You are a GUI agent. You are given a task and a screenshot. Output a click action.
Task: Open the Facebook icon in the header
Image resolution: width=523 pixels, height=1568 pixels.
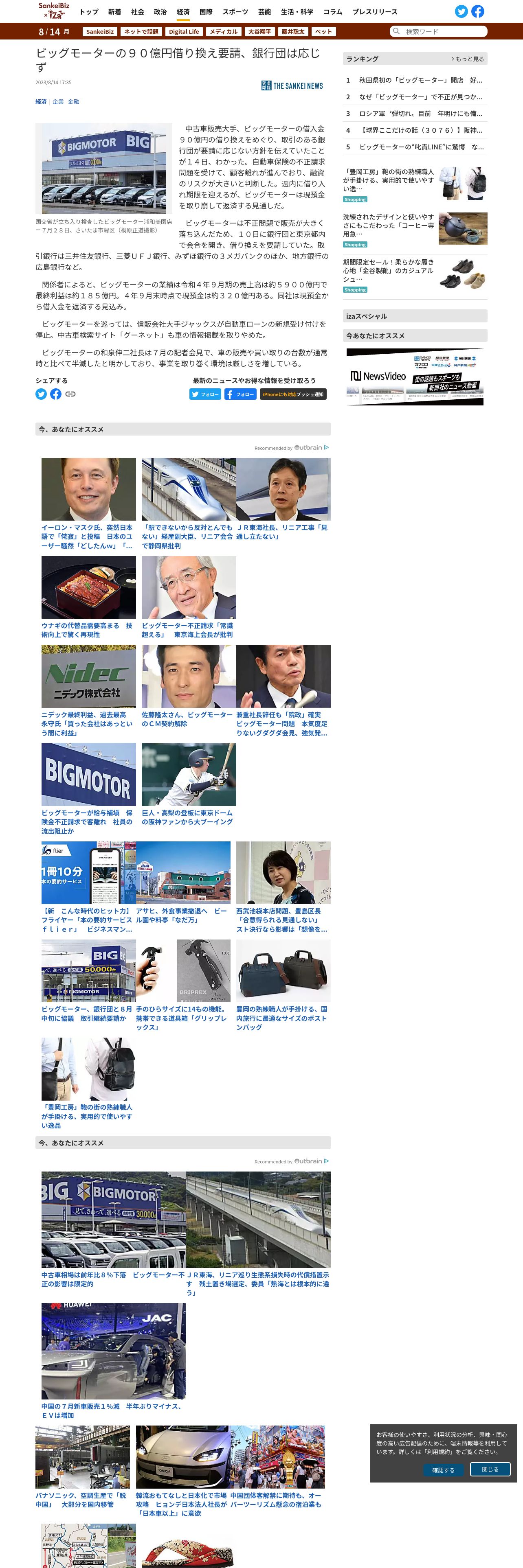tap(478, 11)
